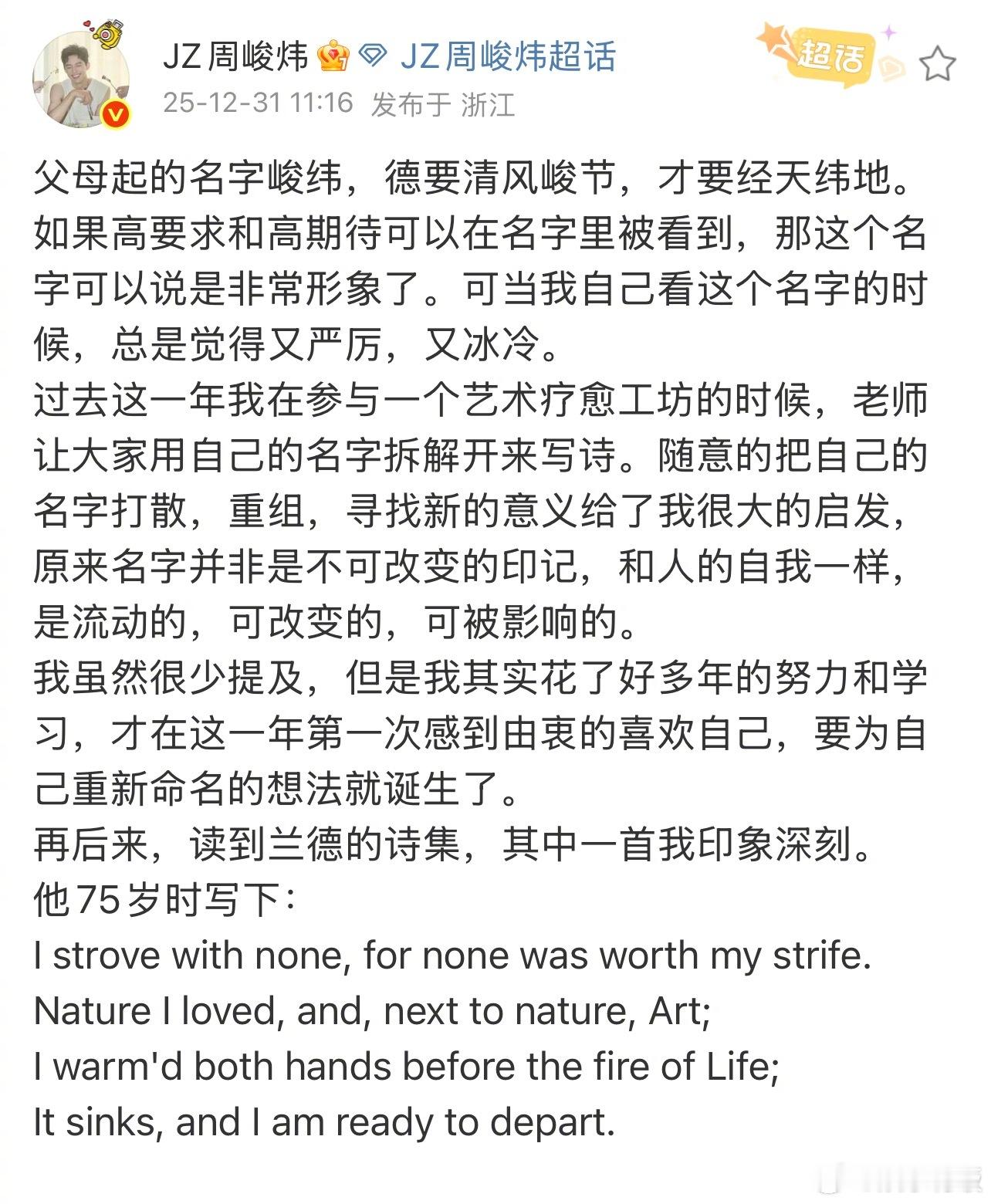
Task: Click the purple sparkle beside the 超话 badge
Action: (888, 32)
